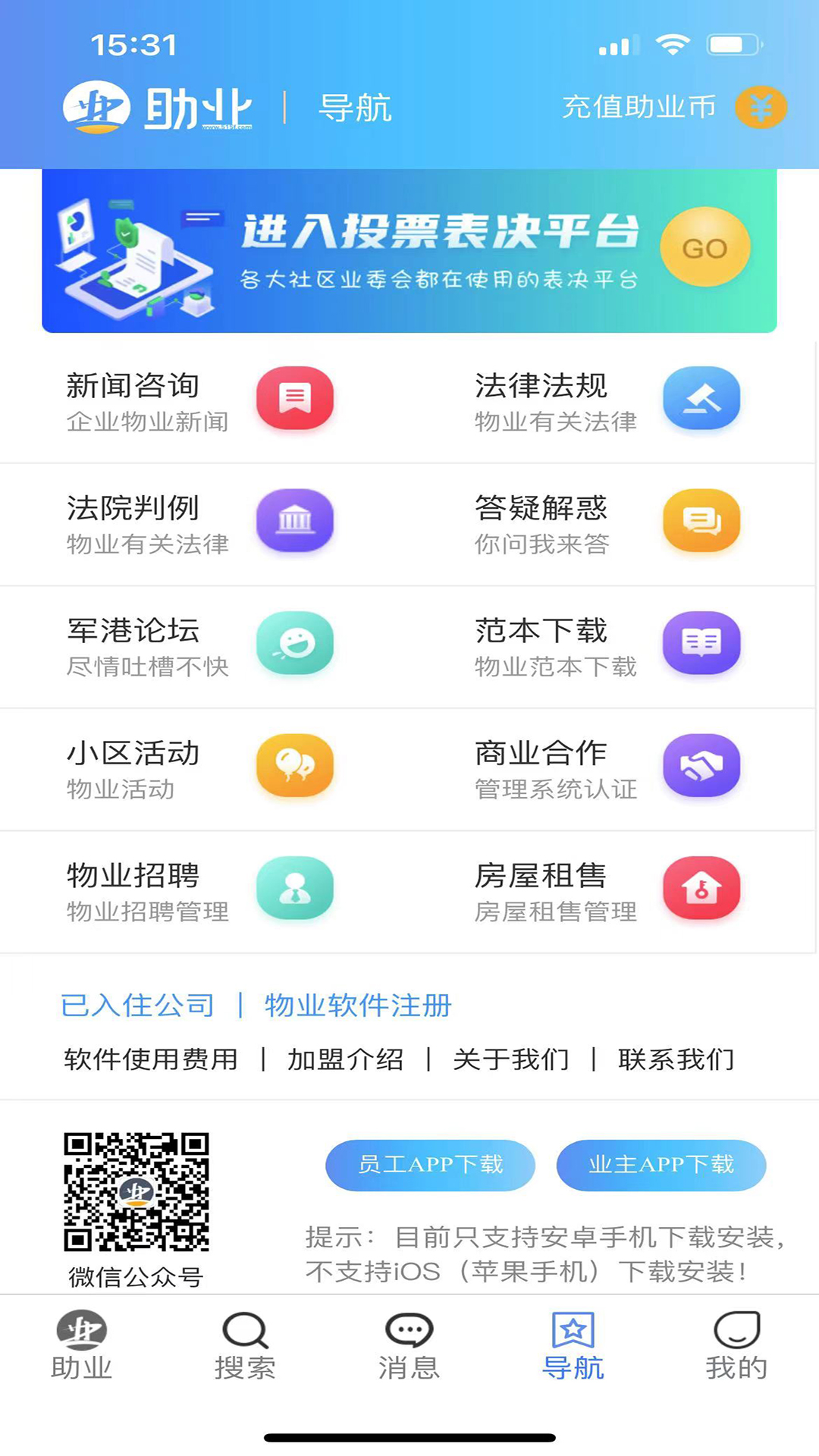Screen dimensions: 819x1456
Task: Select the 法律法规 gavel icon
Action: click(x=701, y=398)
